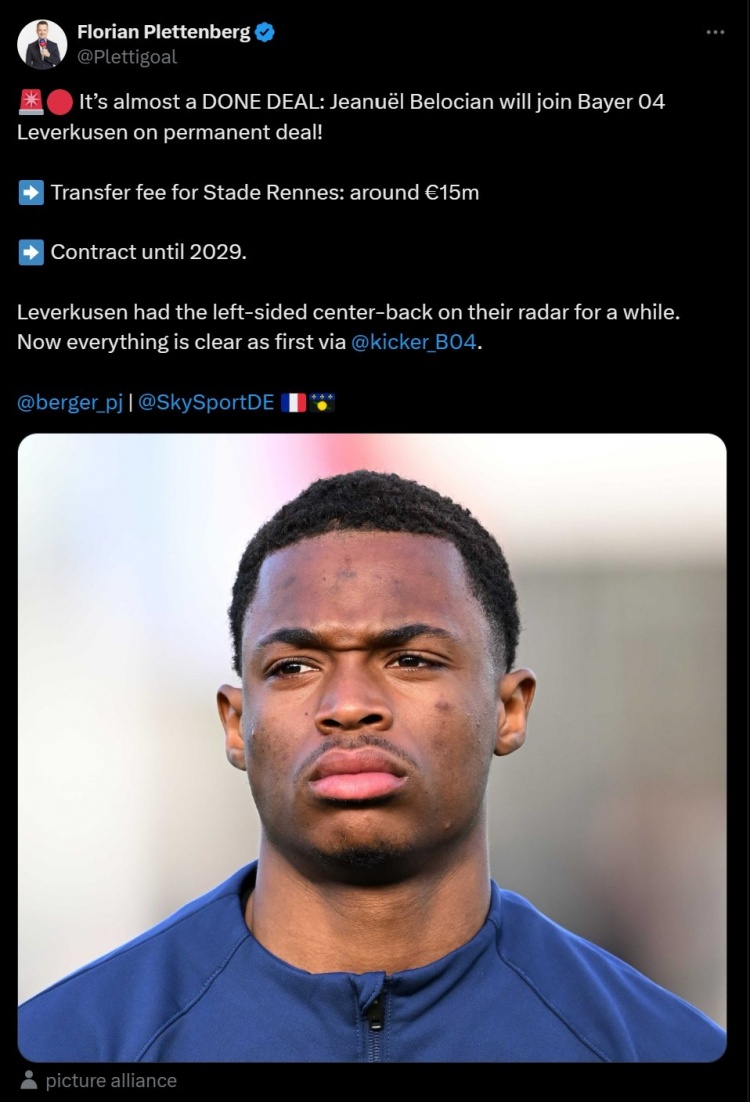Open the attached player photo

372,747
